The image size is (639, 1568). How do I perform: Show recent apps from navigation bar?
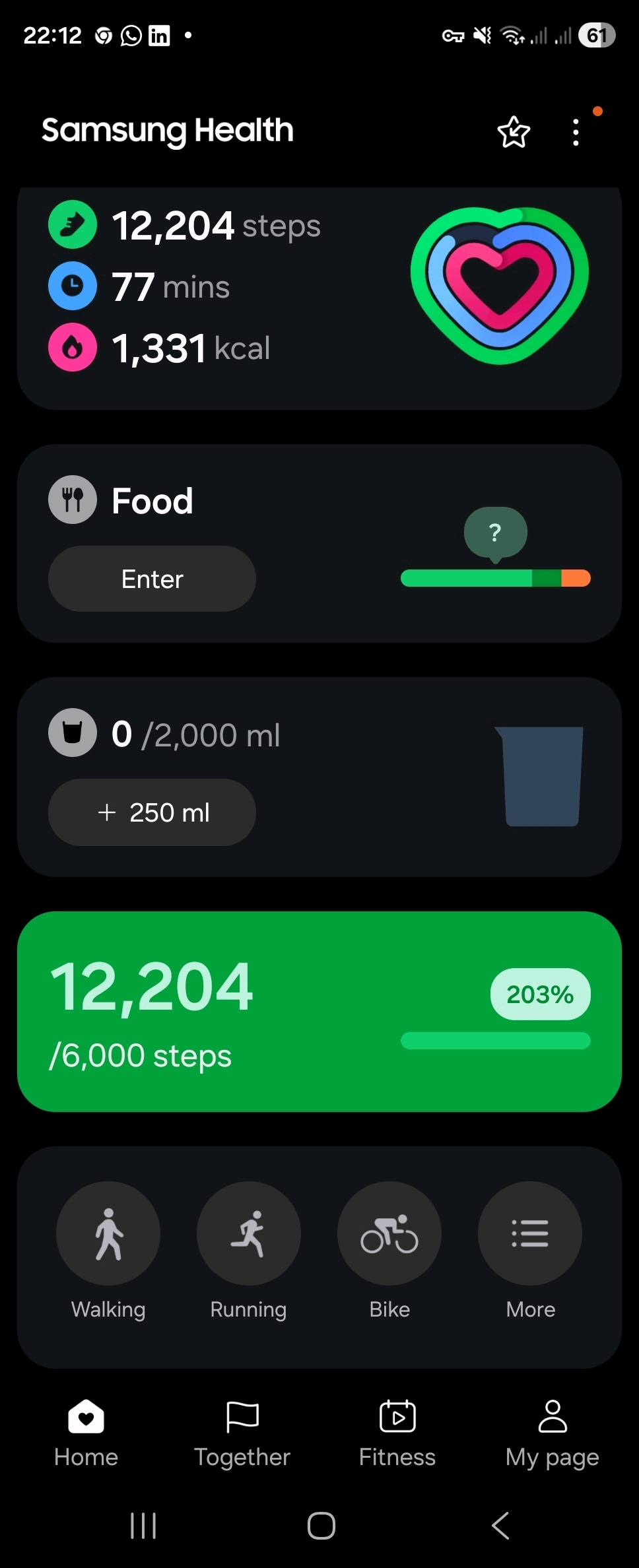143,1525
